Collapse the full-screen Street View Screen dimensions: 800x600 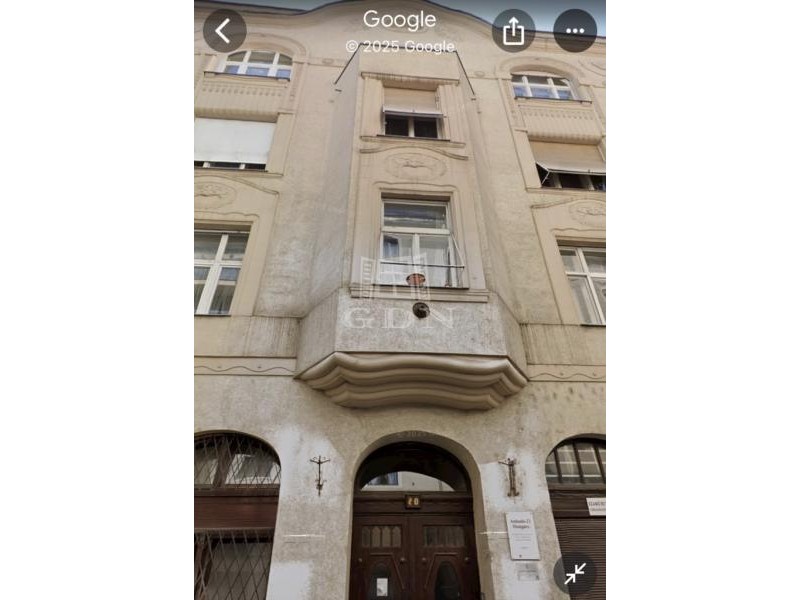pyautogui.click(x=575, y=573)
